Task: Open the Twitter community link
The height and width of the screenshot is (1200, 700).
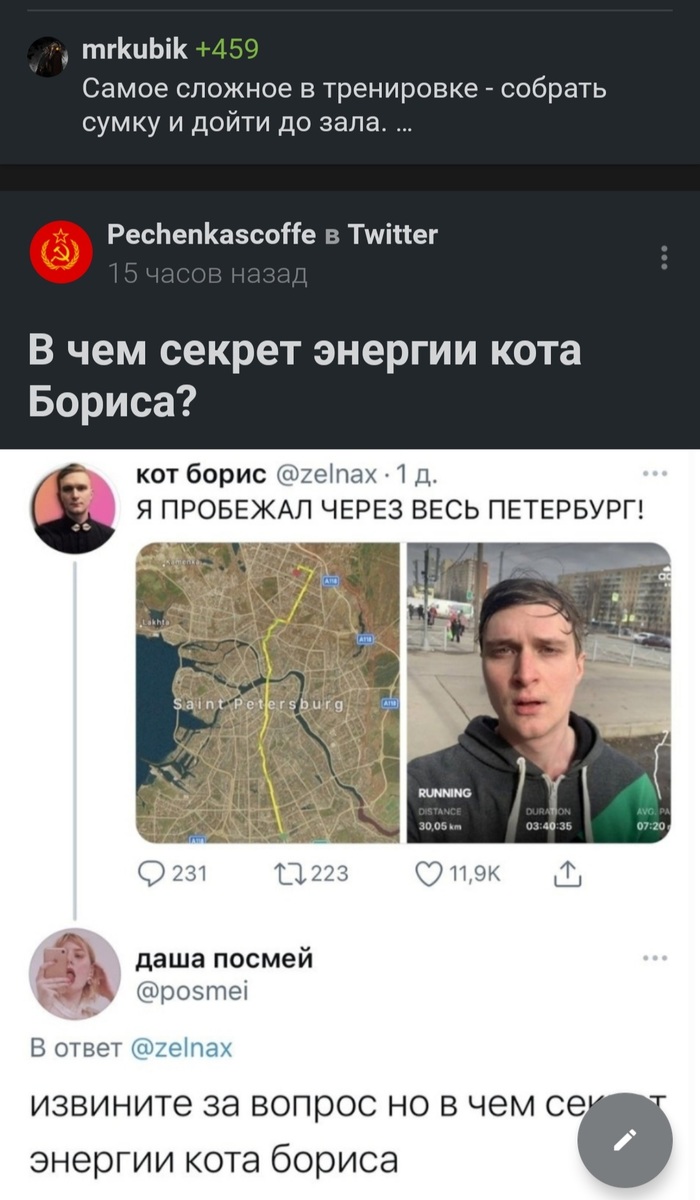Action: click(392, 235)
